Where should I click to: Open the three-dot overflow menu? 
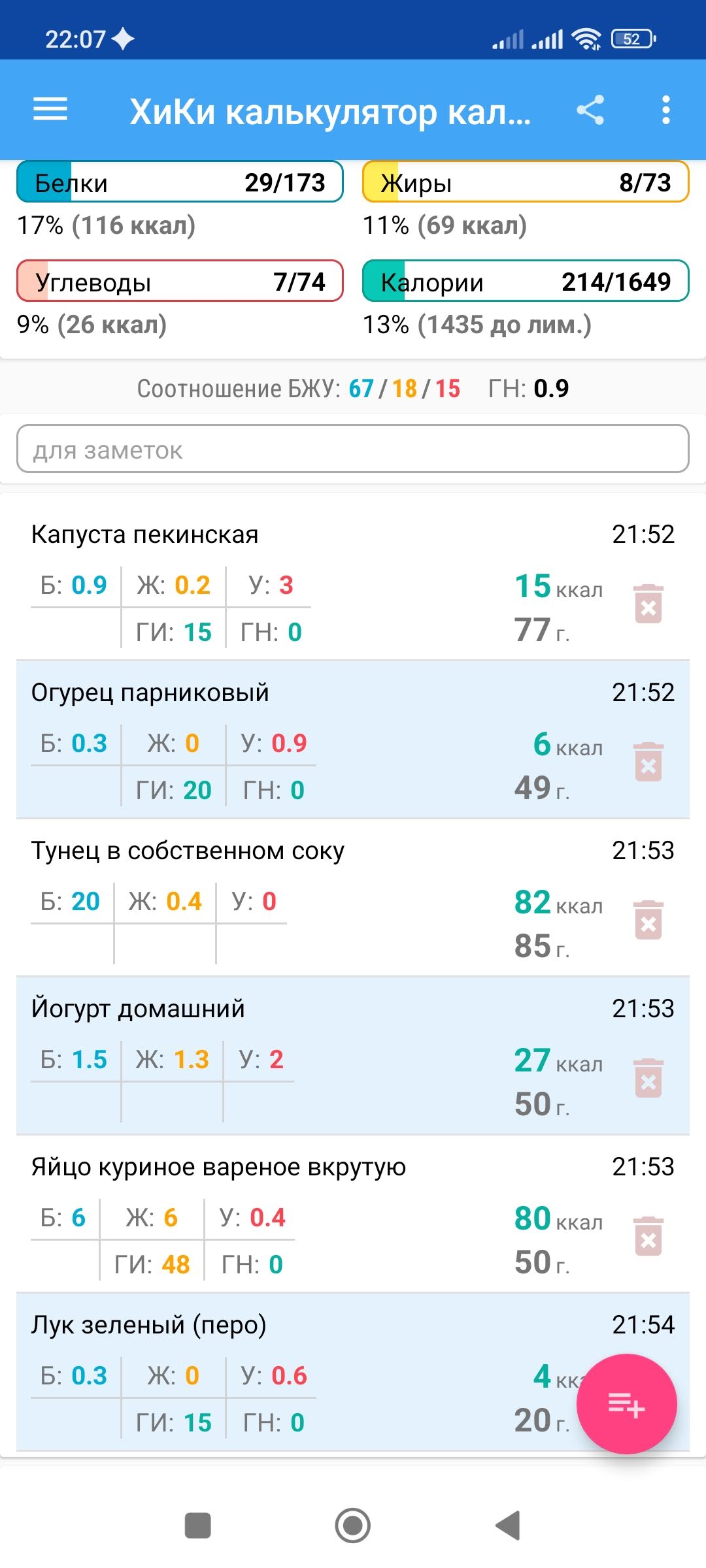[x=665, y=110]
